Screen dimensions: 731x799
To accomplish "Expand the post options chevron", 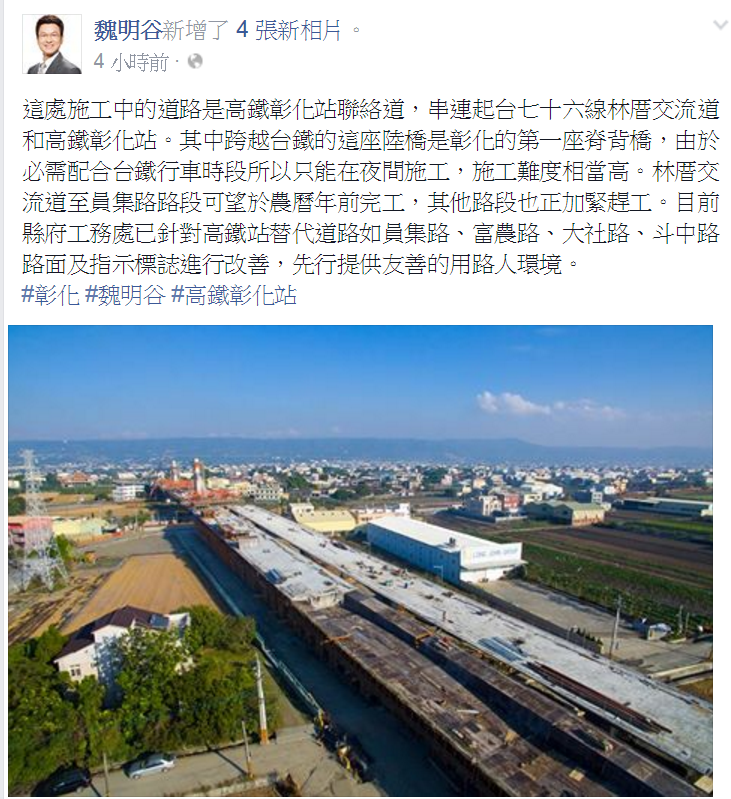I will tap(719, 25).
